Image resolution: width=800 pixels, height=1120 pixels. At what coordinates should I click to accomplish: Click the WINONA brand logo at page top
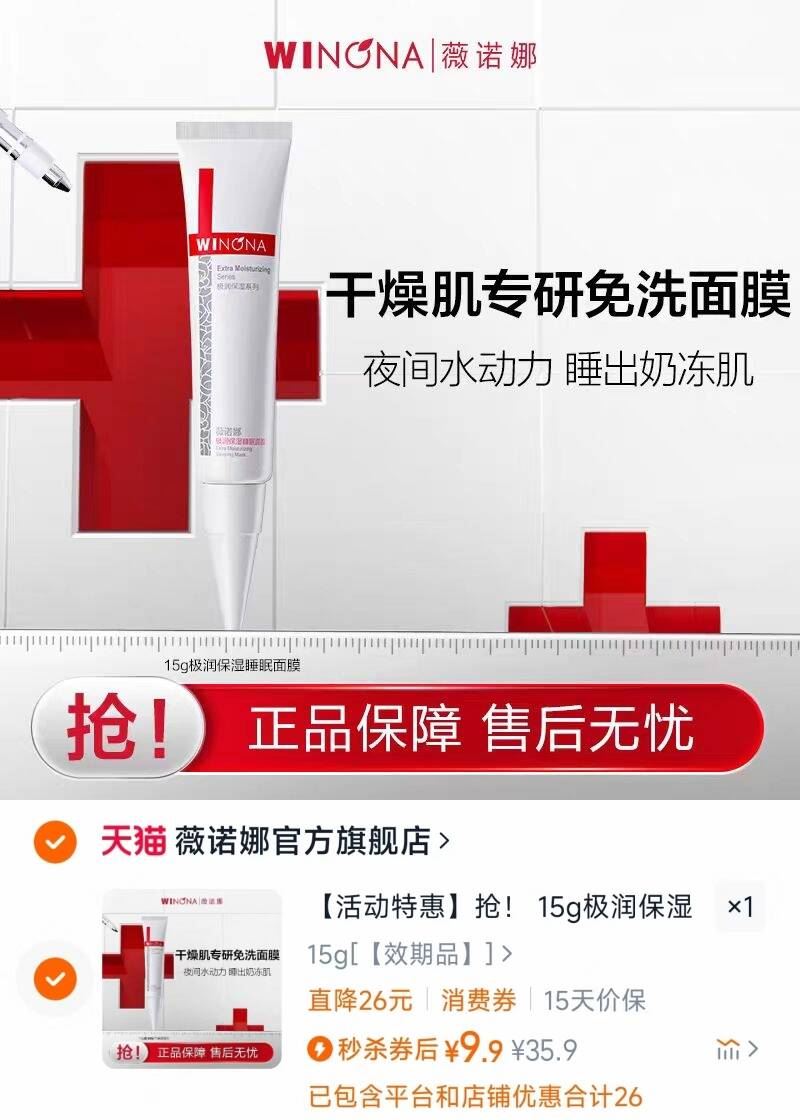point(400,55)
